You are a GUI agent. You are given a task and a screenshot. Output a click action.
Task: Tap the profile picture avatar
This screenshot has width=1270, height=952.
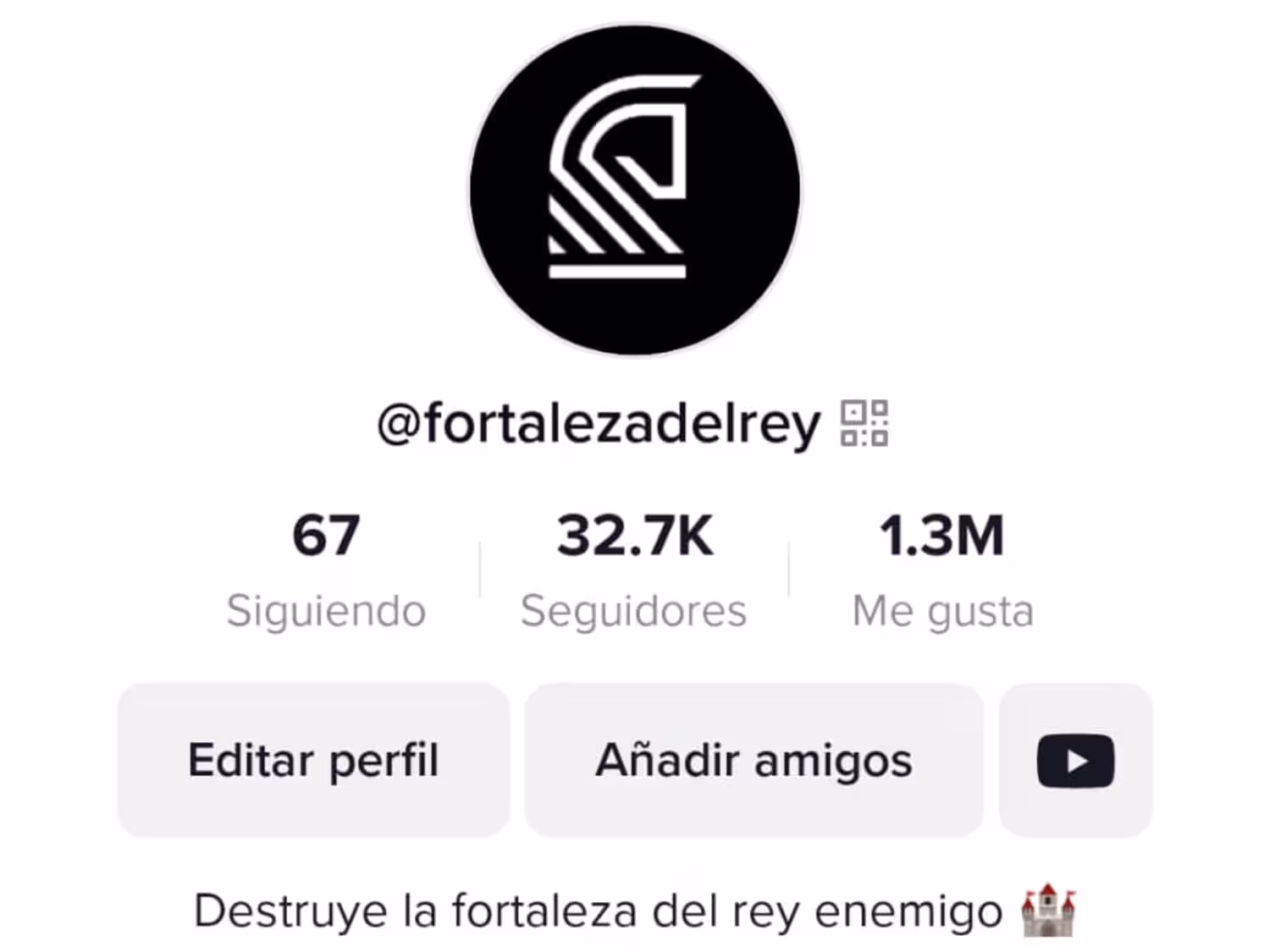pos(634,190)
